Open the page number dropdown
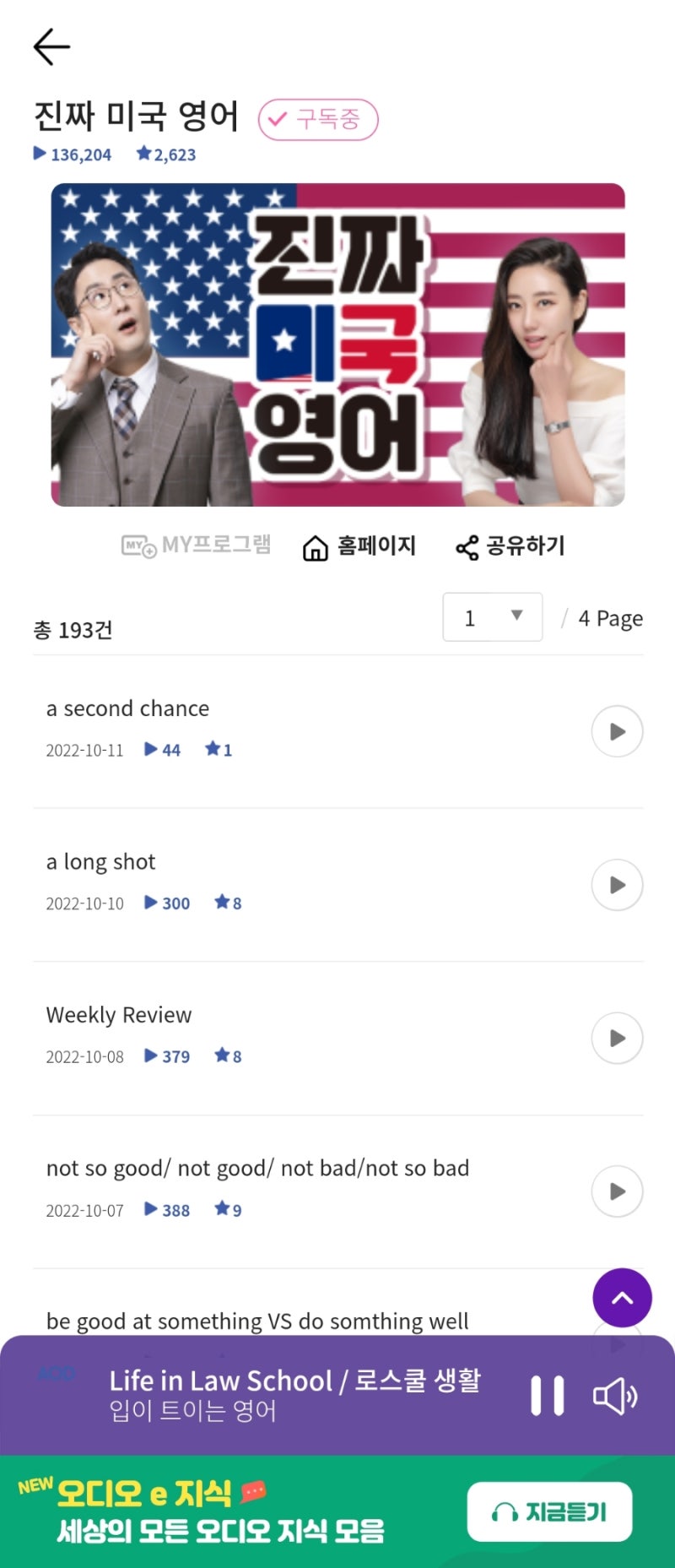675x1568 pixels. pos(492,616)
